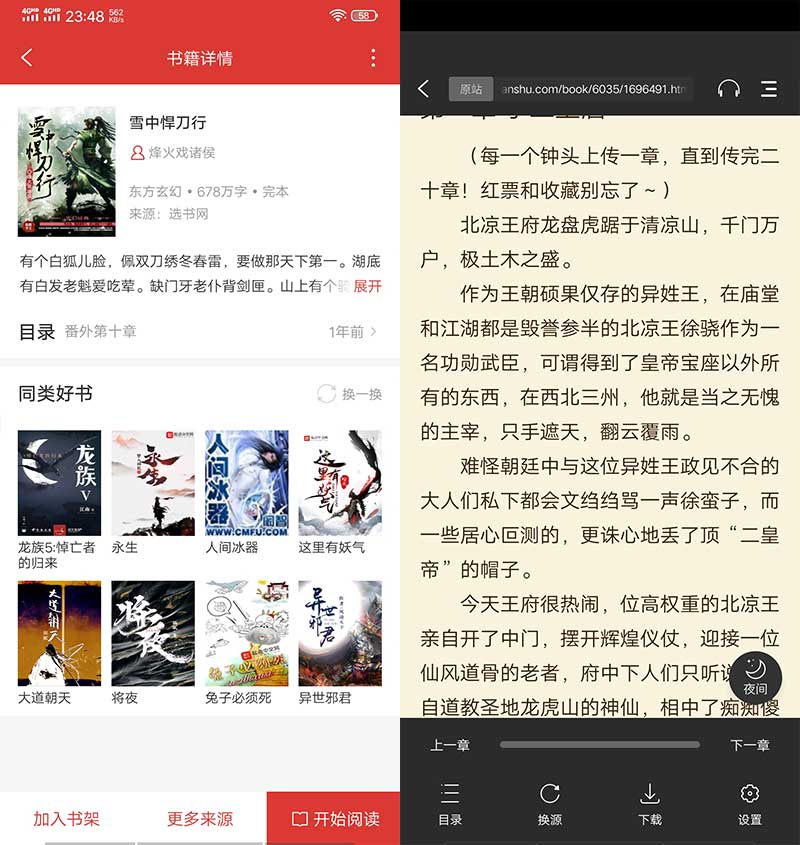Viewport: 800px width, 845px height.
Task: Start reading with 开始阅读
Action: (334, 818)
